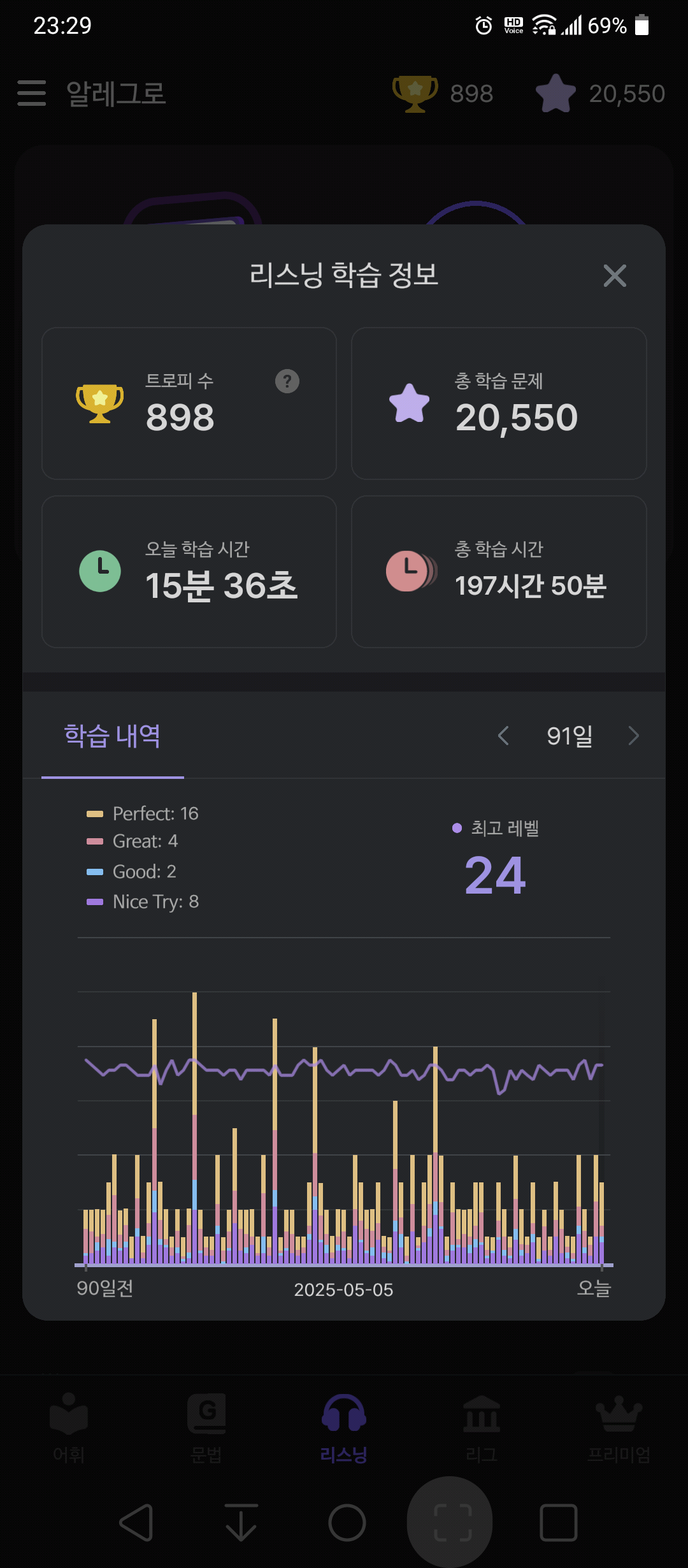688x1568 pixels.
Task: Switch to the 어휘 tab
Action: [69, 1429]
